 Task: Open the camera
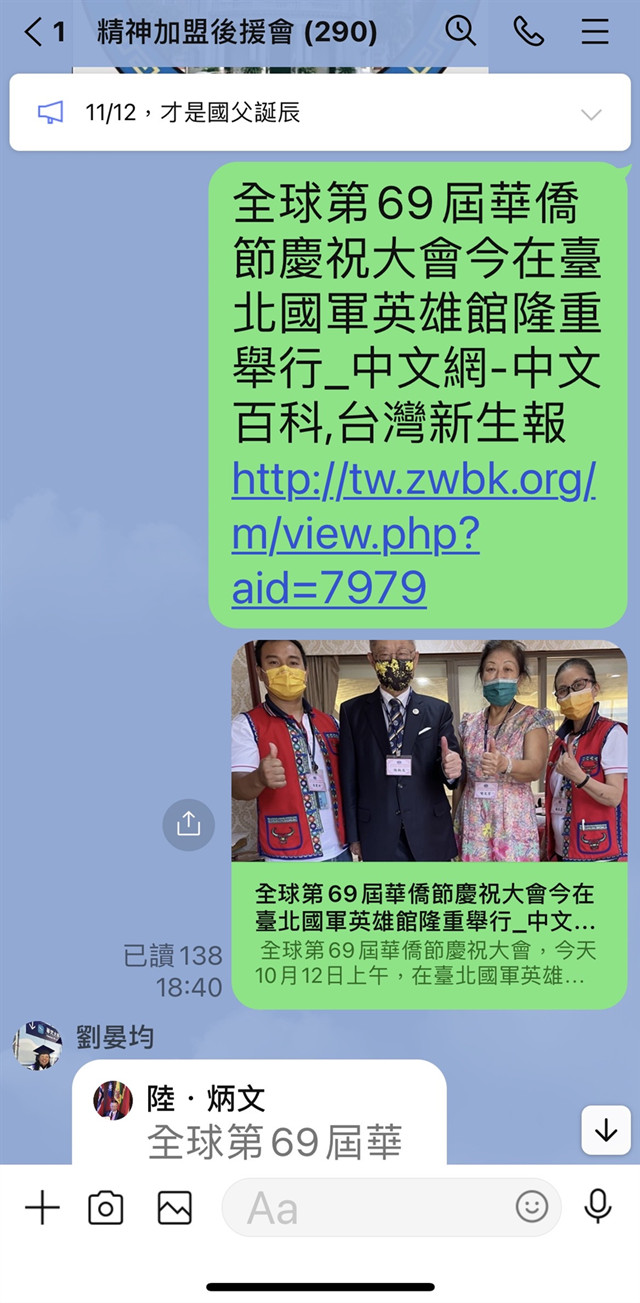click(106, 1209)
